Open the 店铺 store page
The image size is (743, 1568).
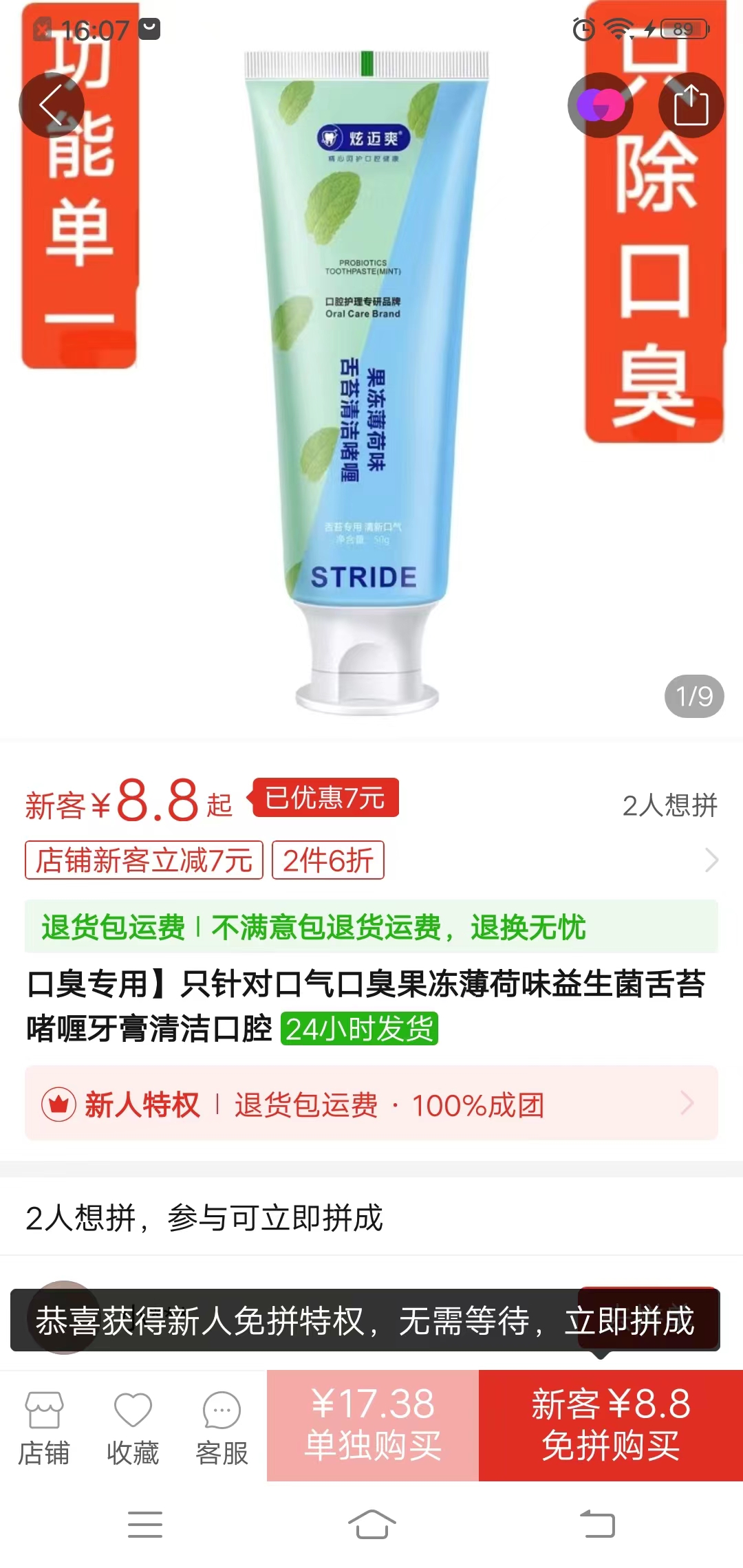tap(44, 1427)
